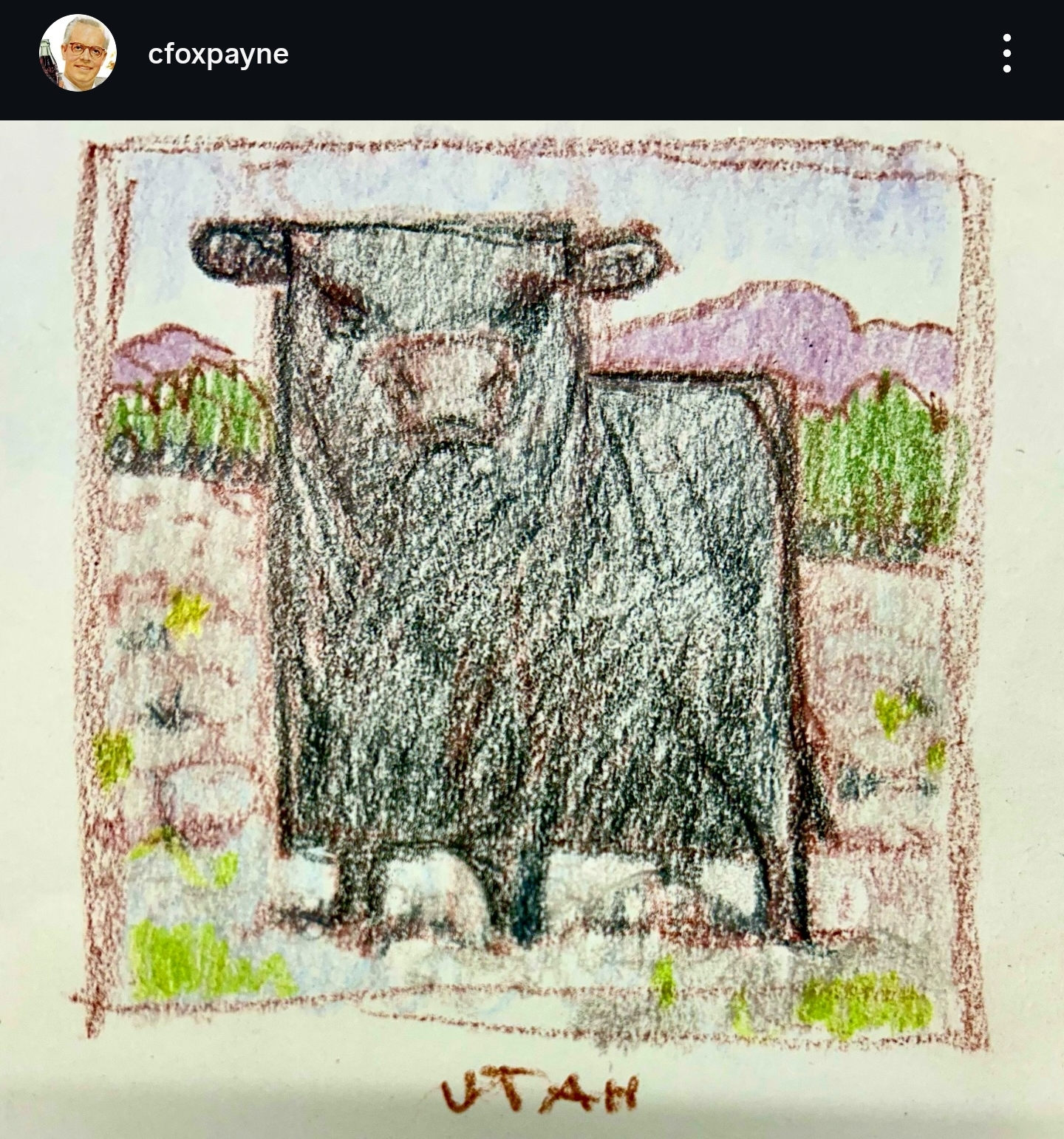This screenshot has height=1139, width=1064.
Task: Open the cfoxpayne username link
Action: pyautogui.click(x=218, y=54)
